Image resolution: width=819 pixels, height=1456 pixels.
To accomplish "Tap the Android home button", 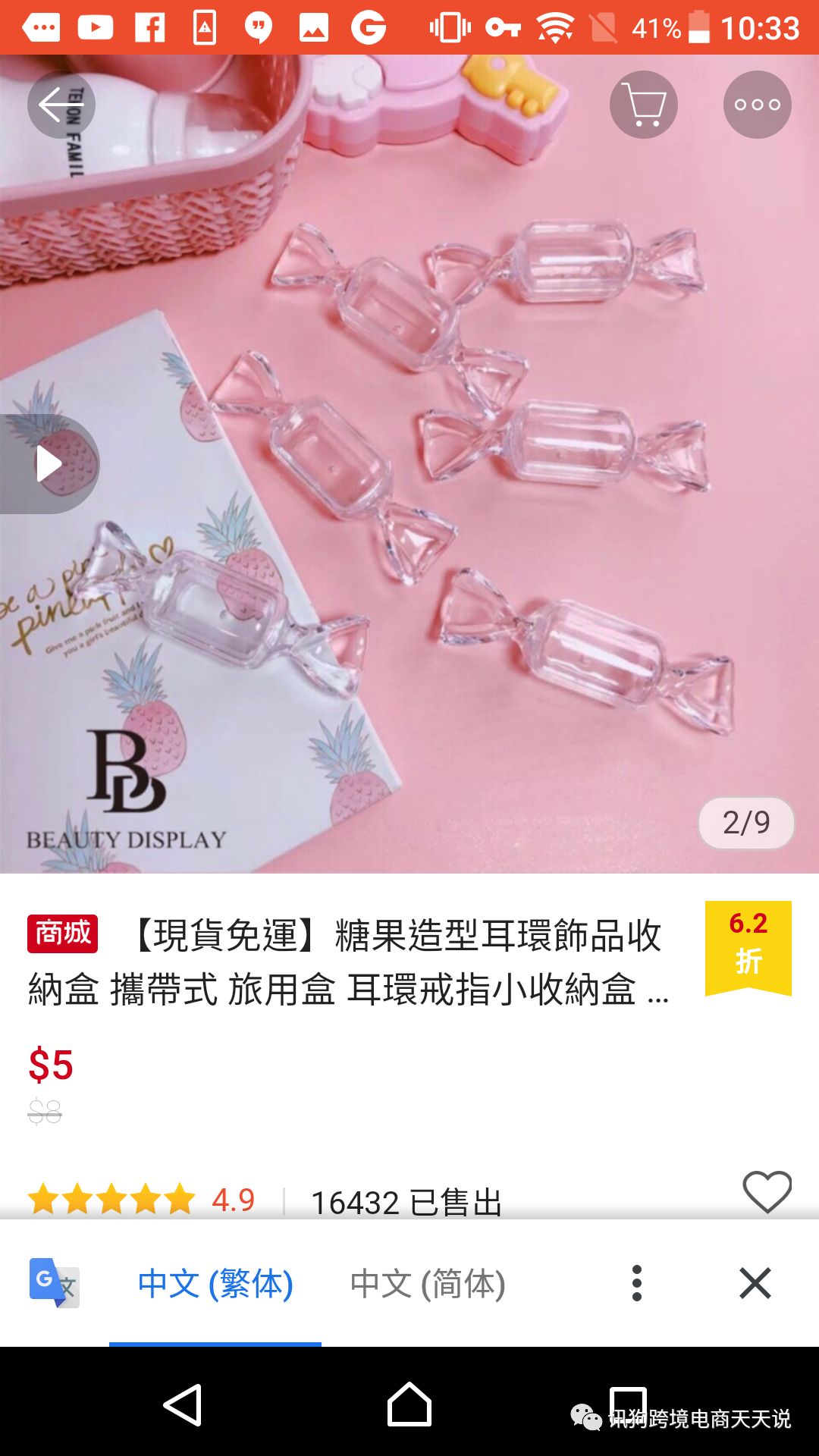I will point(409,1405).
